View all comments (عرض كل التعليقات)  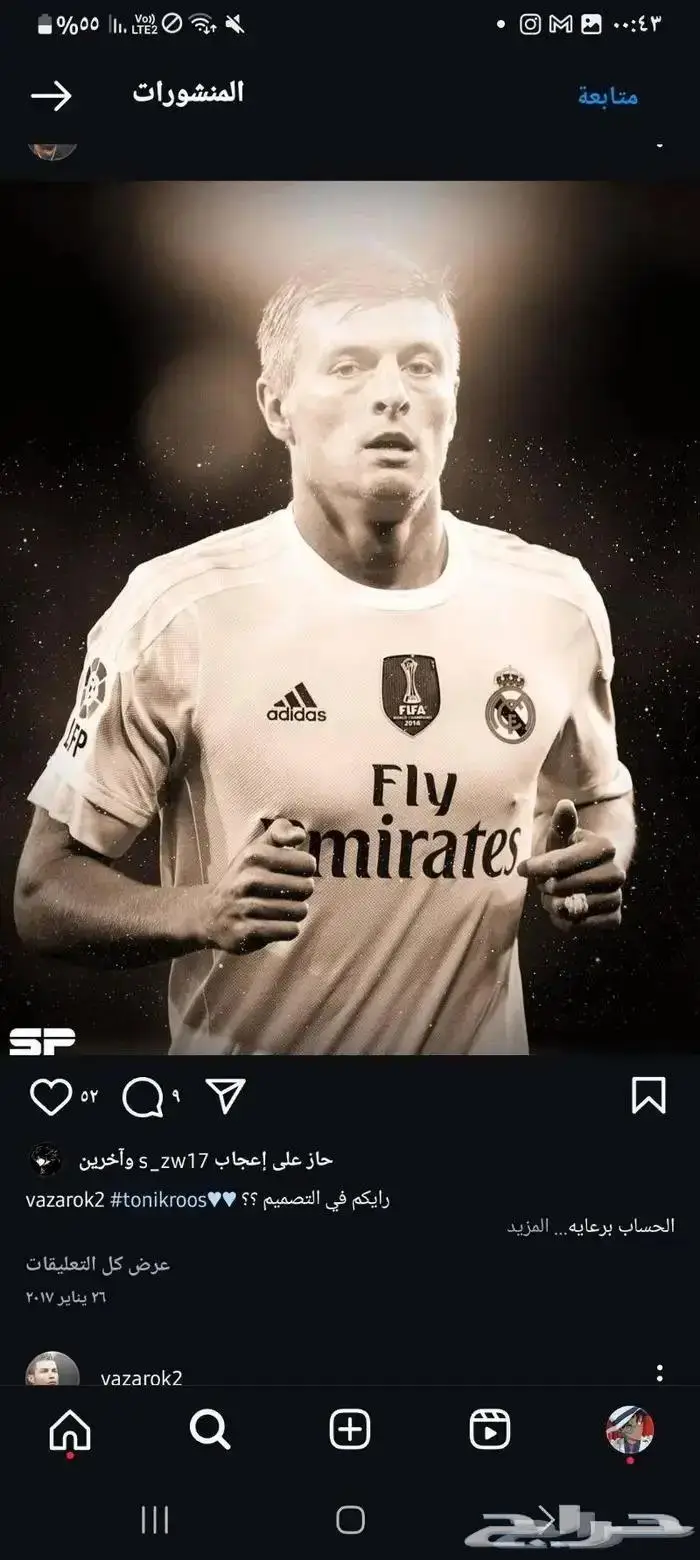click(98, 1264)
